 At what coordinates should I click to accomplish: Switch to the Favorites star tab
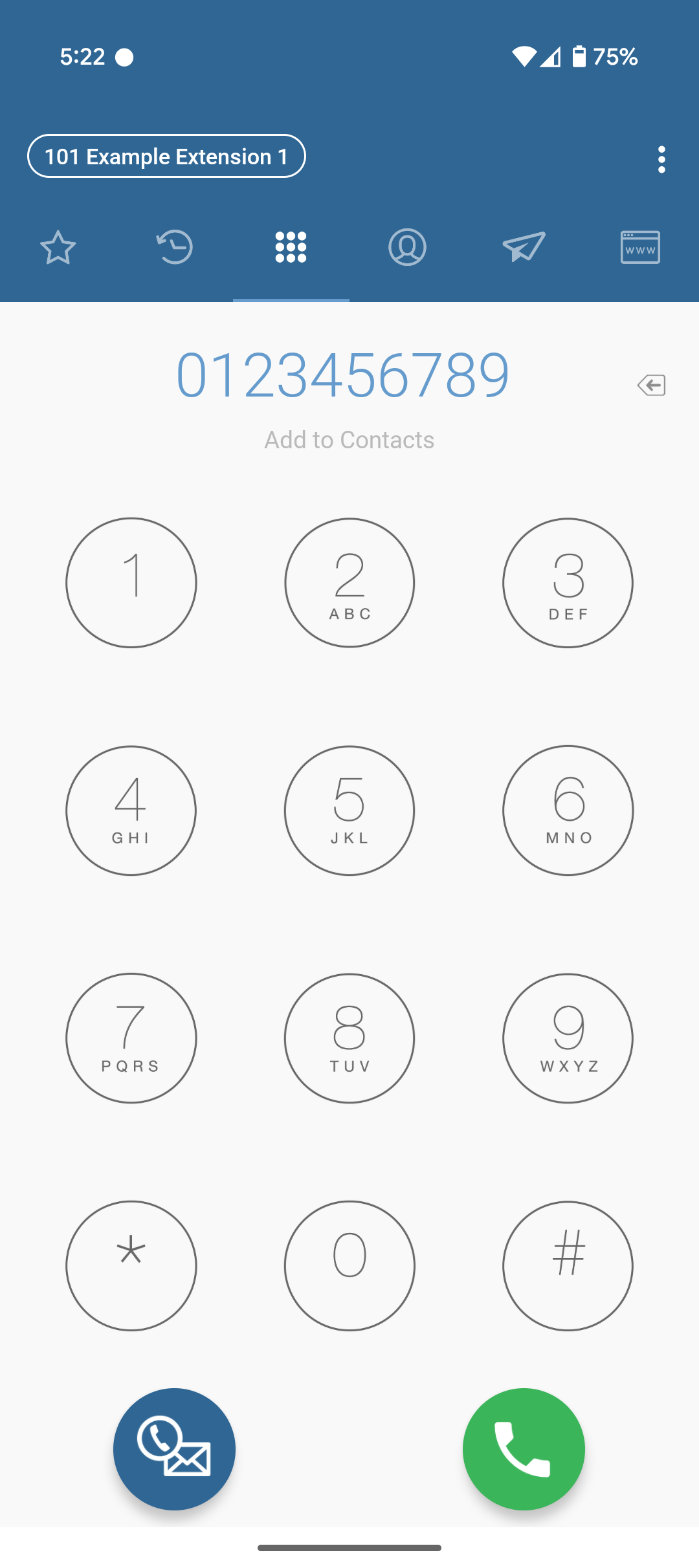58,247
